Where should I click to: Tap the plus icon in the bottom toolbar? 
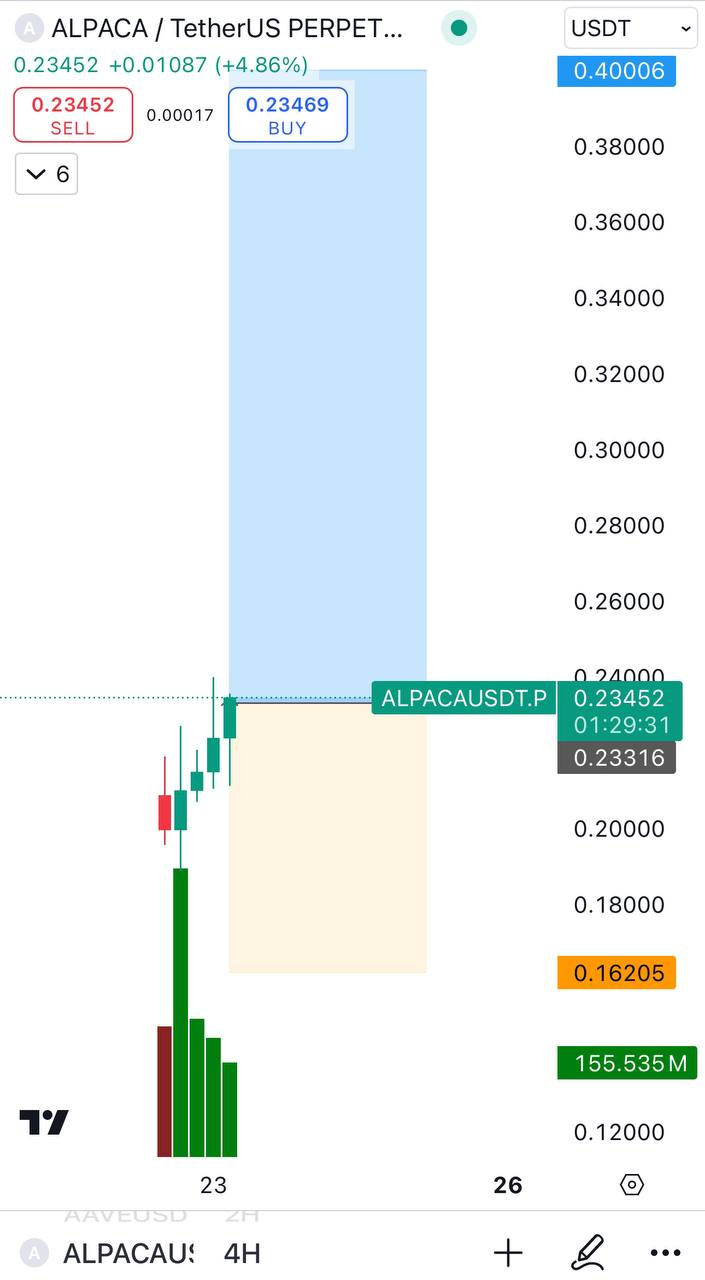(x=508, y=1252)
